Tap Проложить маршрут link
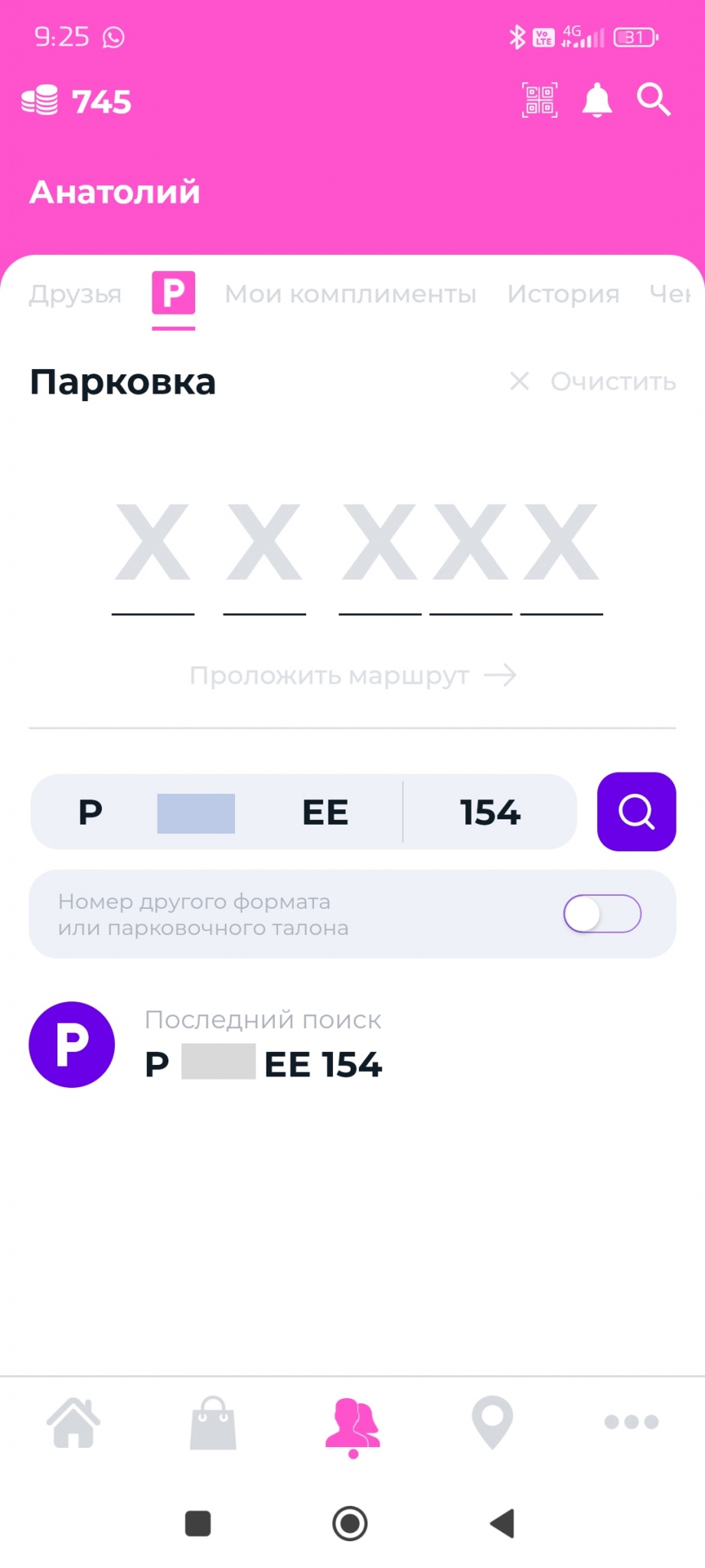Image resolution: width=705 pixels, height=1568 pixels. click(x=352, y=675)
